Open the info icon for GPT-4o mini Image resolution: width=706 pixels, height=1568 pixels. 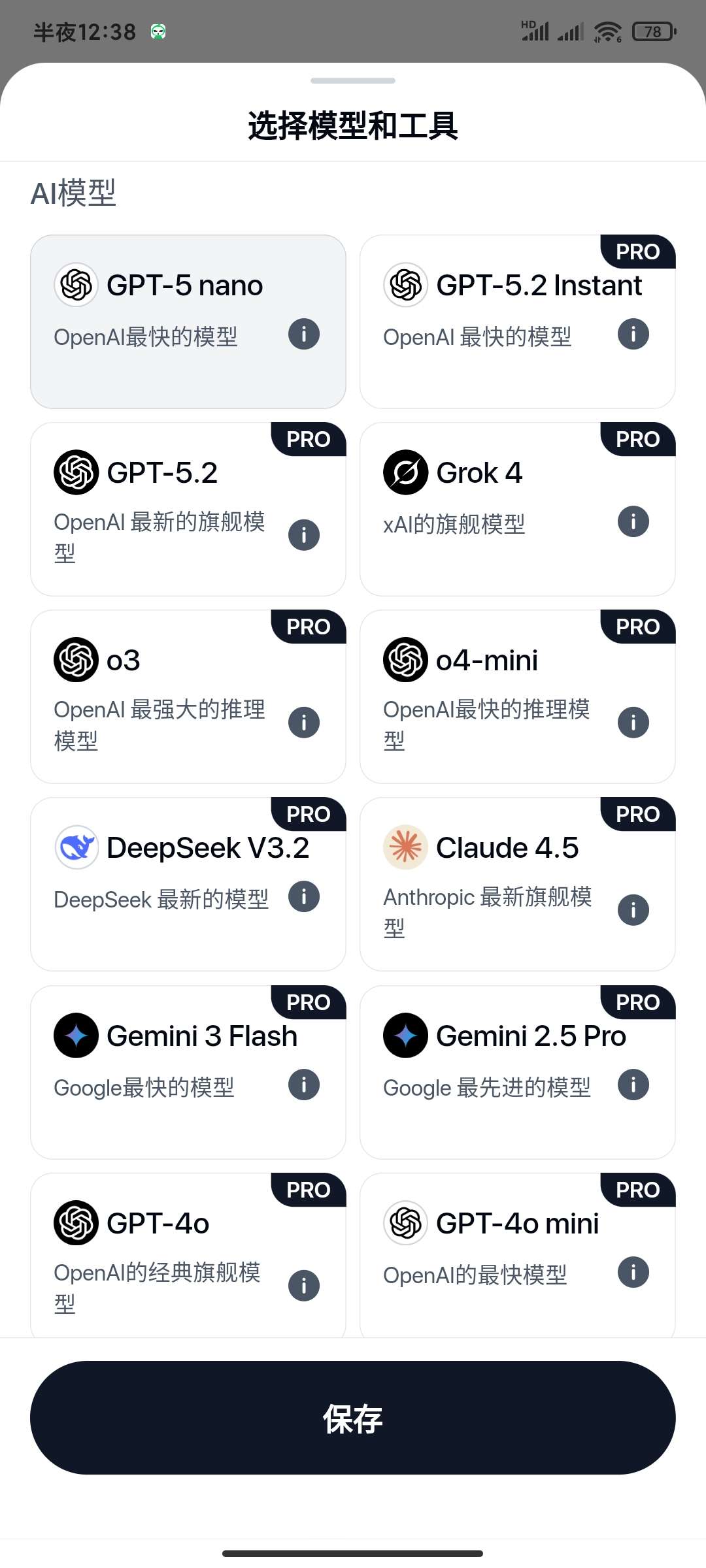pos(632,1272)
